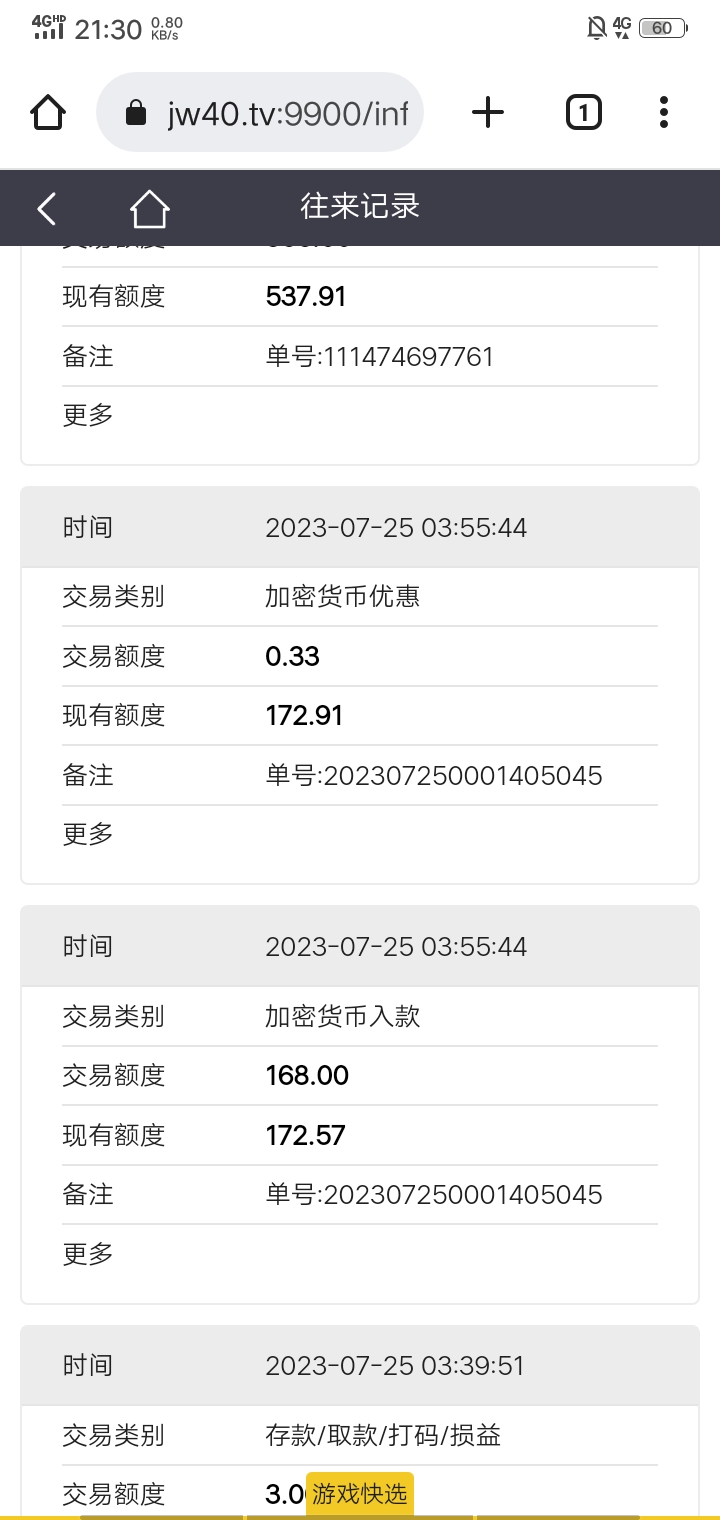Expand 更多 under the 537.91 record
Screen dimensions: 720x1520
(88, 415)
